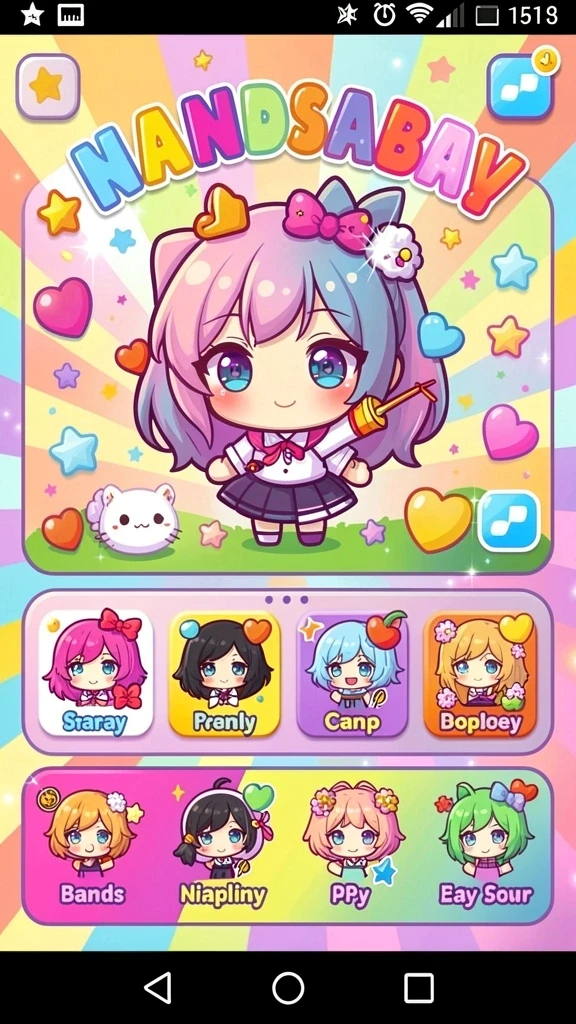Return to the system home screen

pyautogui.click(x=288, y=987)
